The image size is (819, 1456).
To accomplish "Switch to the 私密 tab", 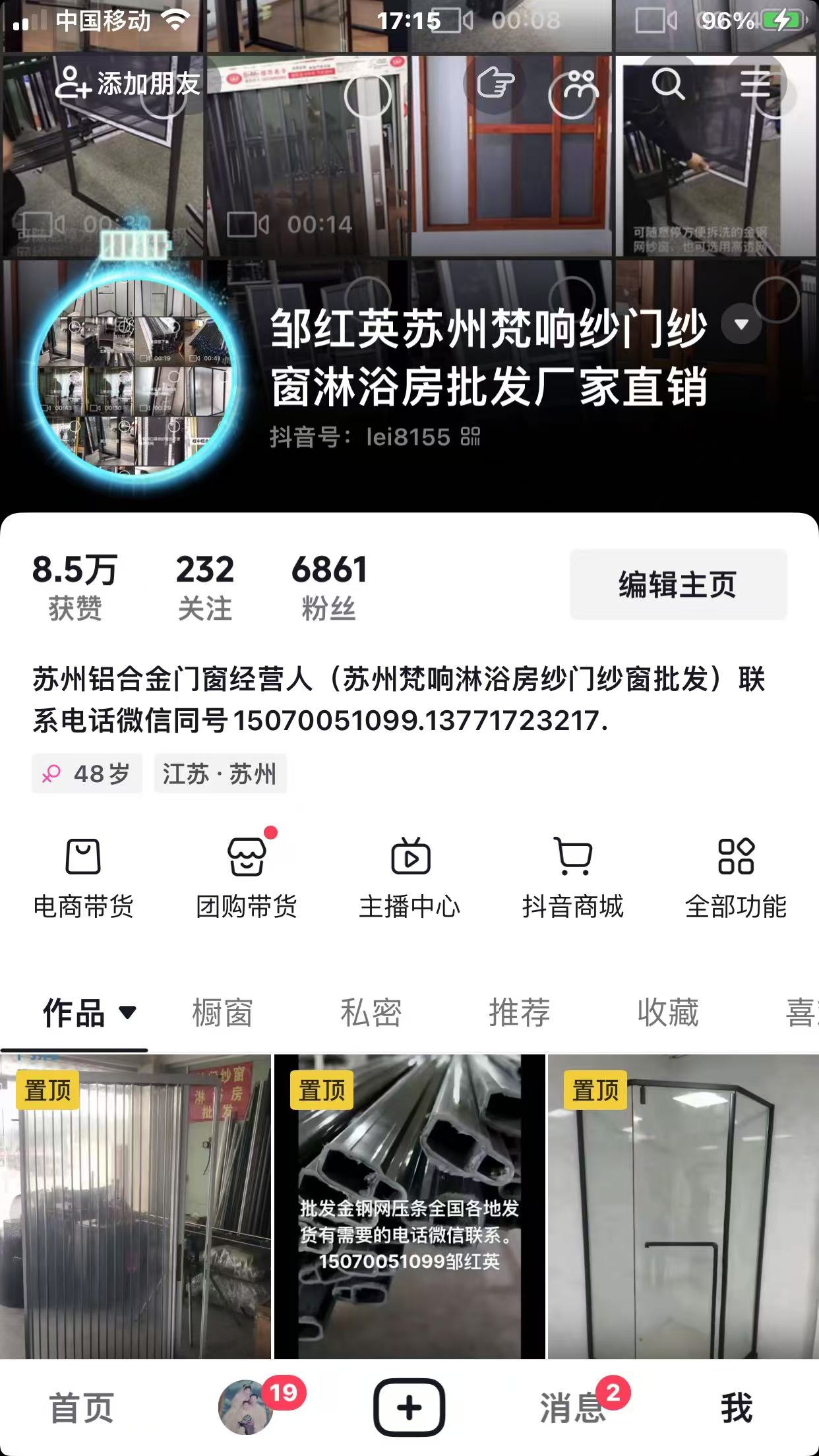I will [x=371, y=1012].
